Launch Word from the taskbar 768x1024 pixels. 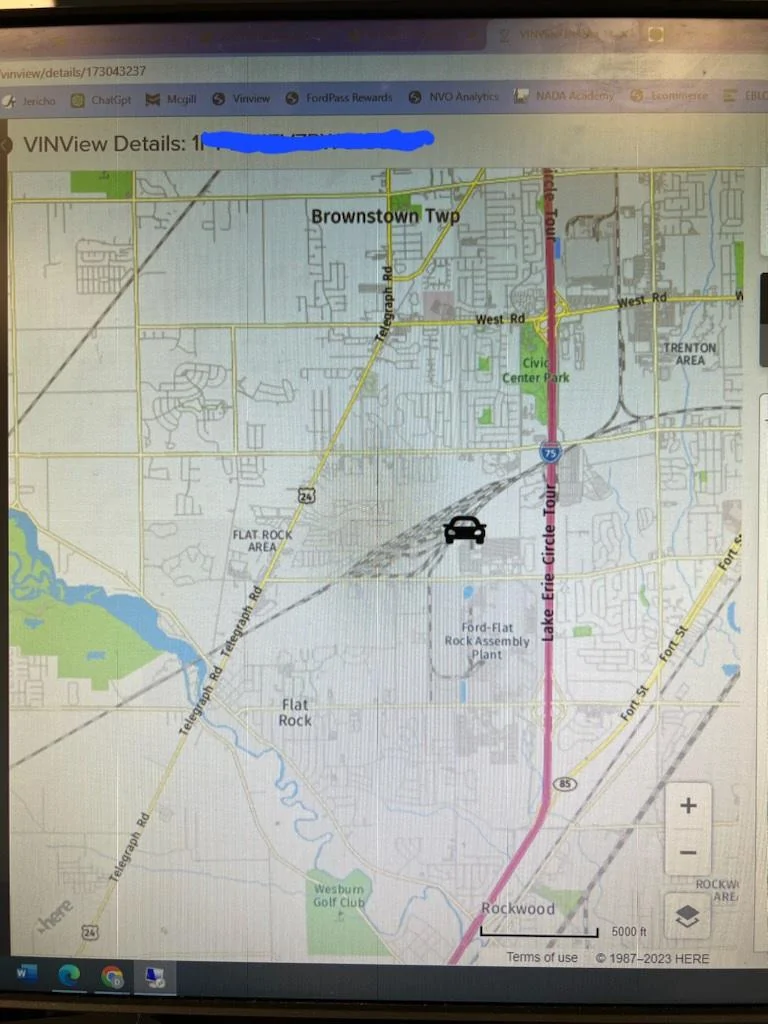(27, 973)
